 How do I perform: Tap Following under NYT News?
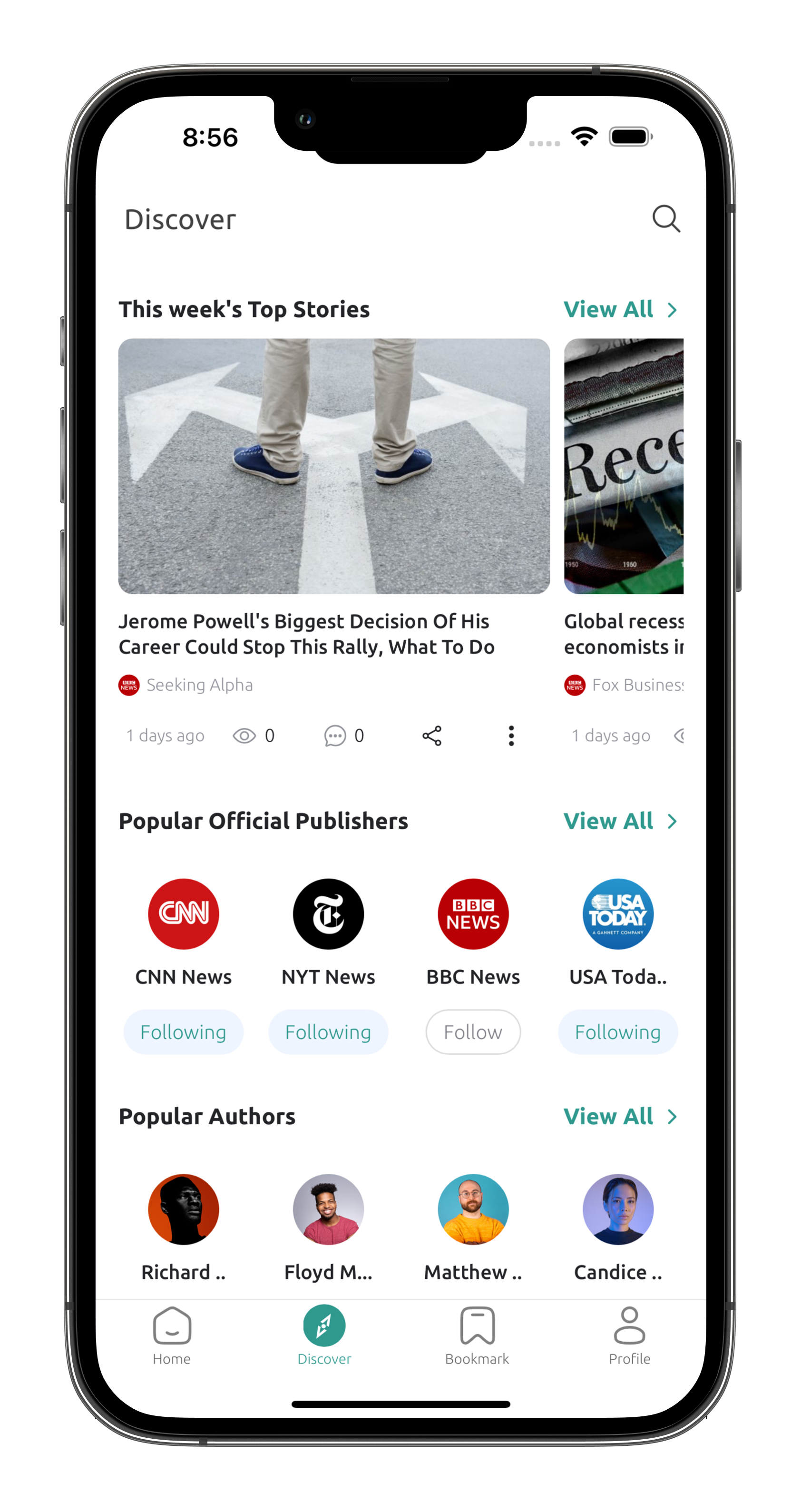tap(328, 1032)
